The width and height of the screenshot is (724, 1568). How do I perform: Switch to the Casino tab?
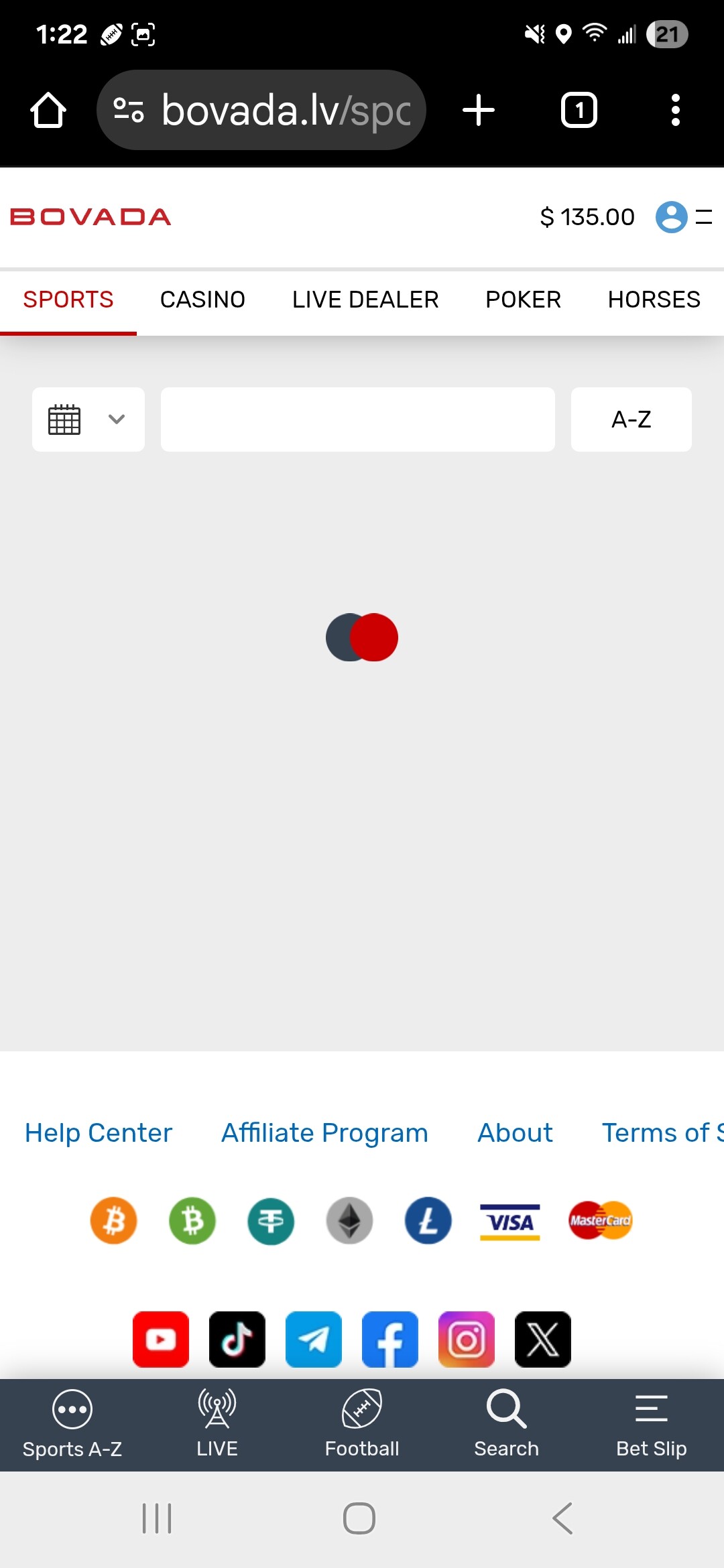click(202, 300)
